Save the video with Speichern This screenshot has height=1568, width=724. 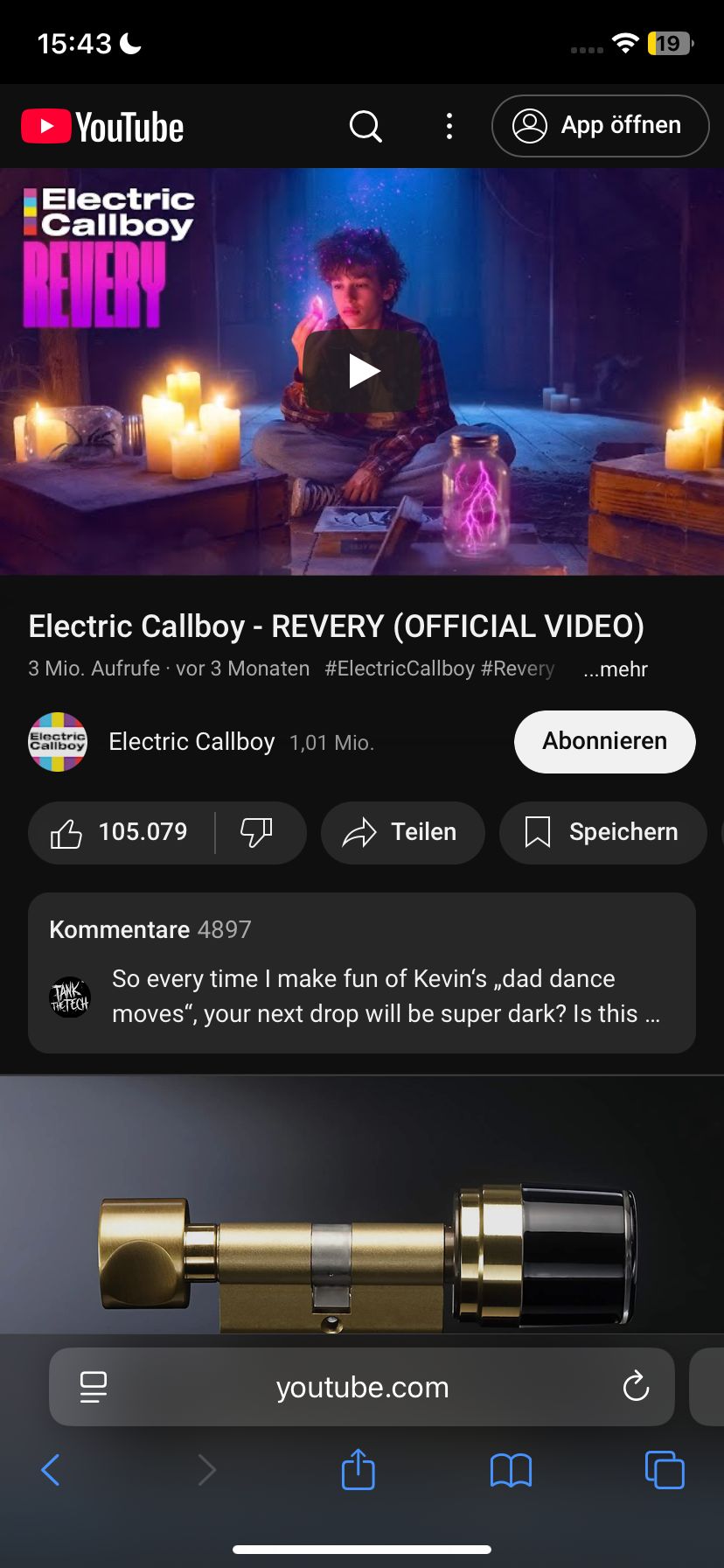tap(602, 832)
